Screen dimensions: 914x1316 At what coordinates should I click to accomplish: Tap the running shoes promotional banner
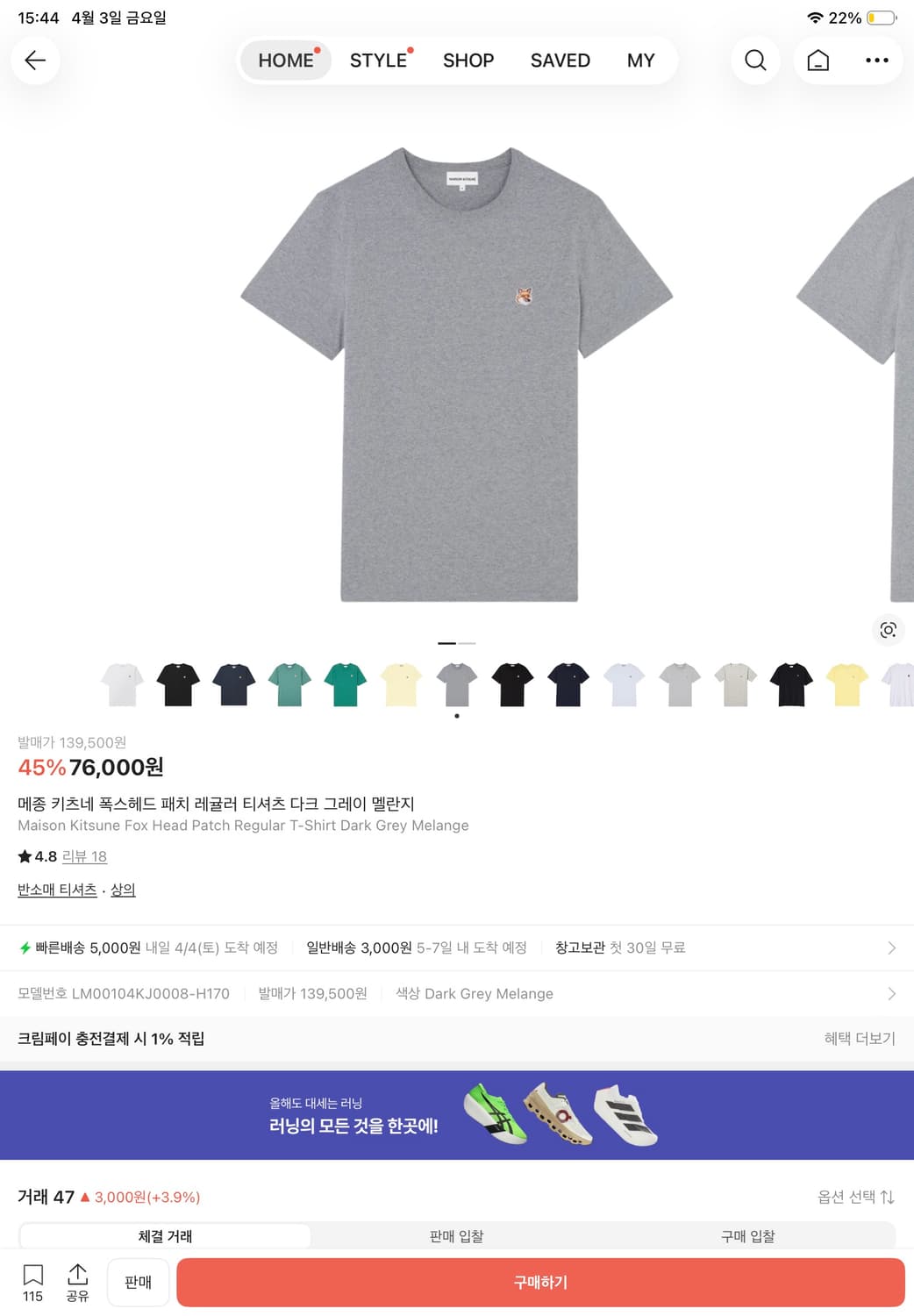(457, 1115)
